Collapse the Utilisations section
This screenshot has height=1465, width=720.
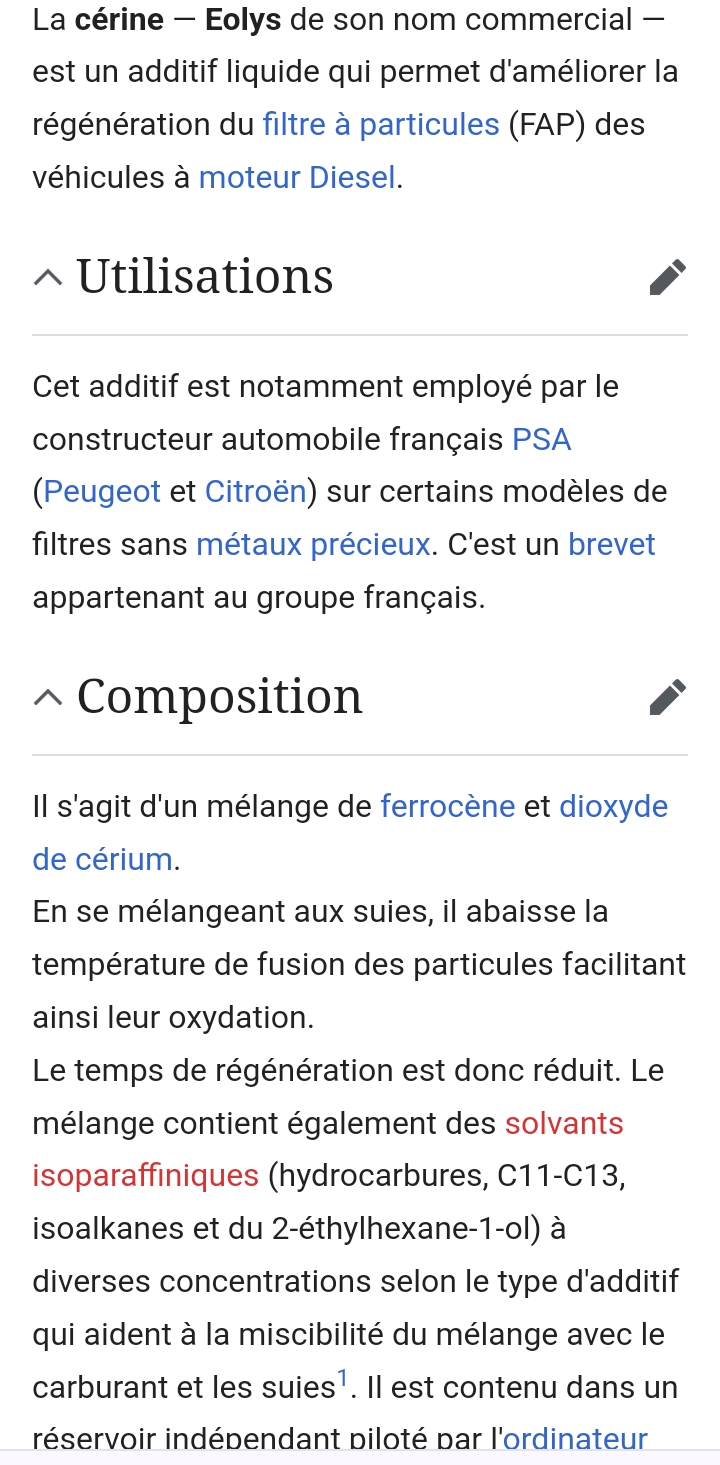tap(47, 278)
